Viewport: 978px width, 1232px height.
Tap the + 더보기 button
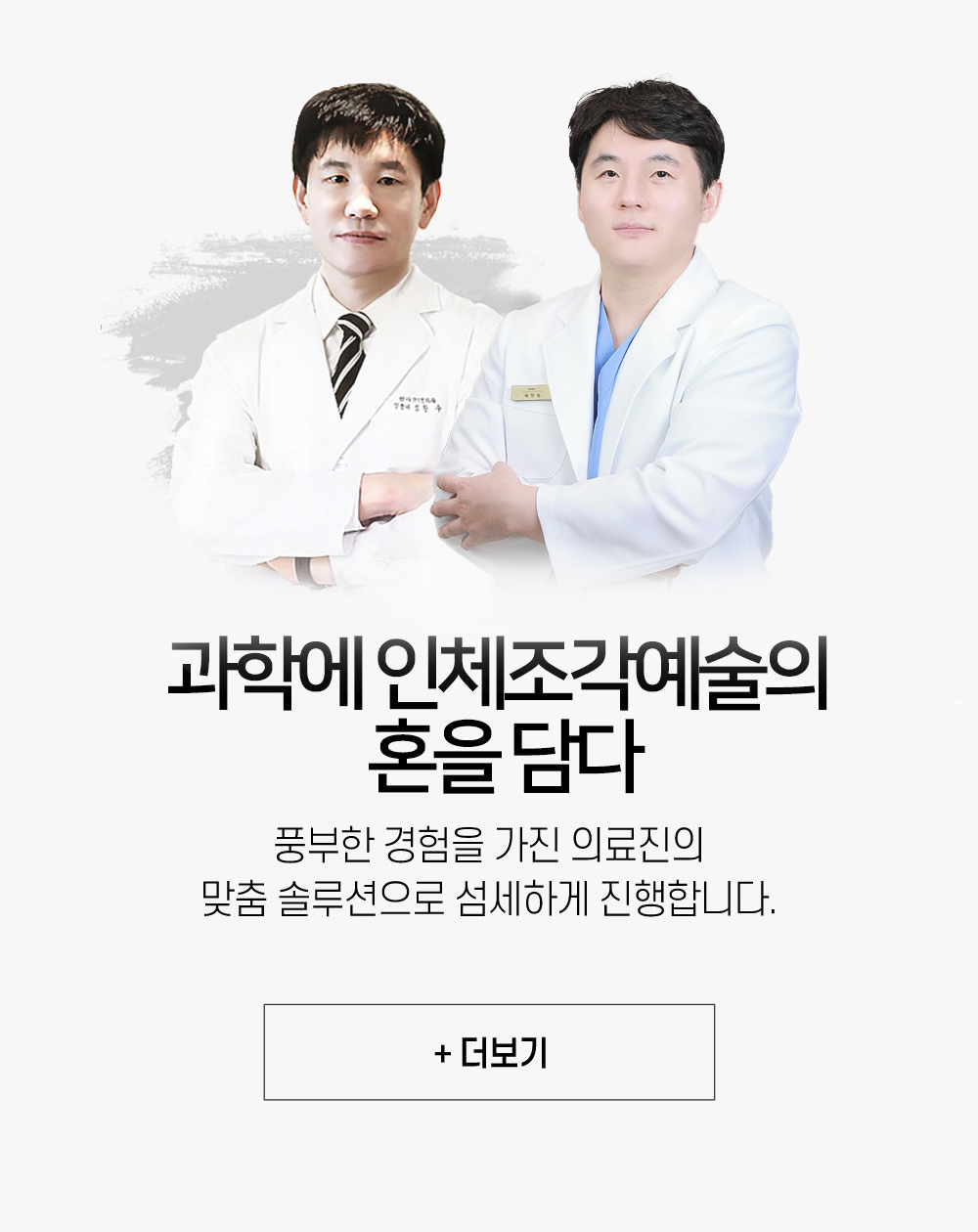point(489,1052)
